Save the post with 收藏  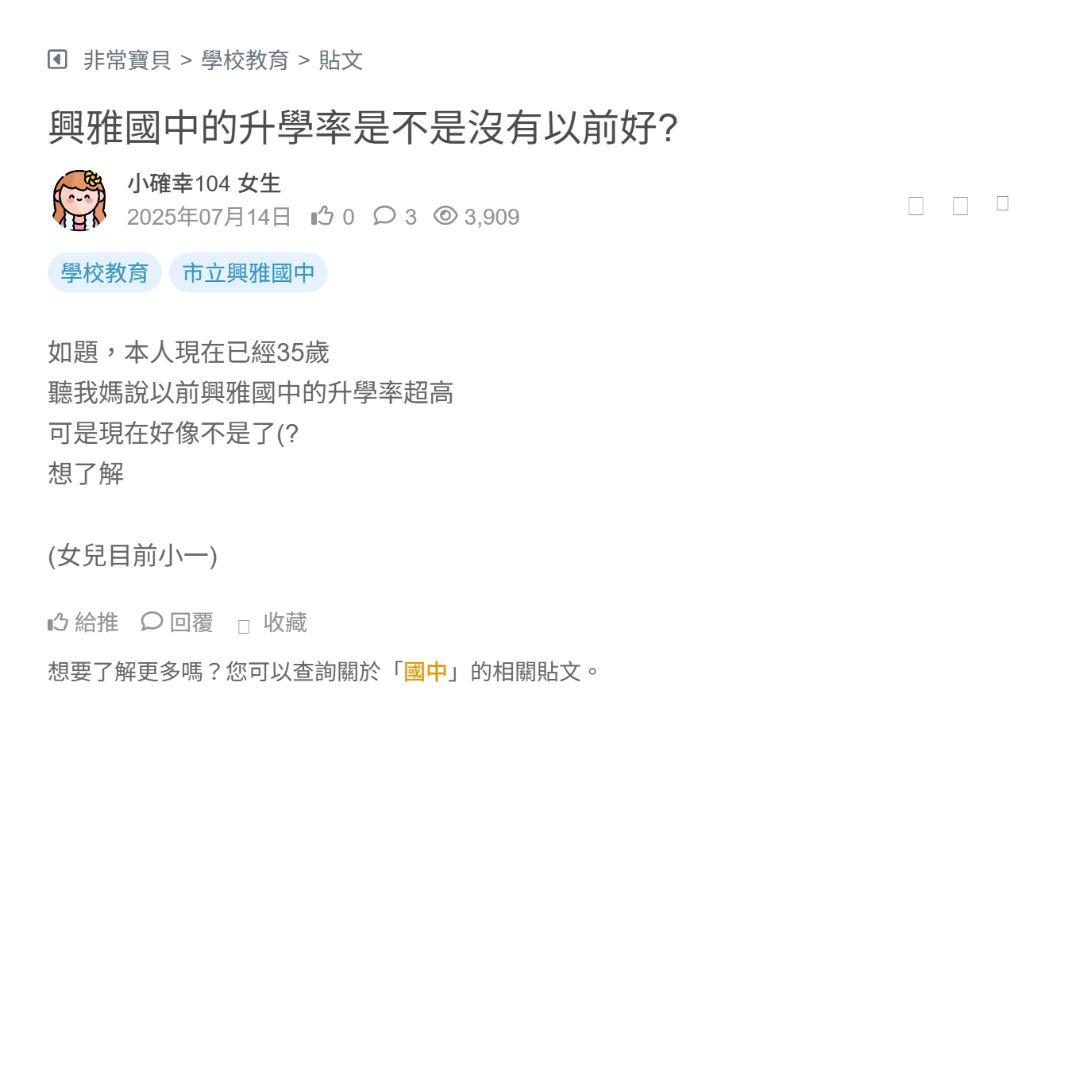273,623
